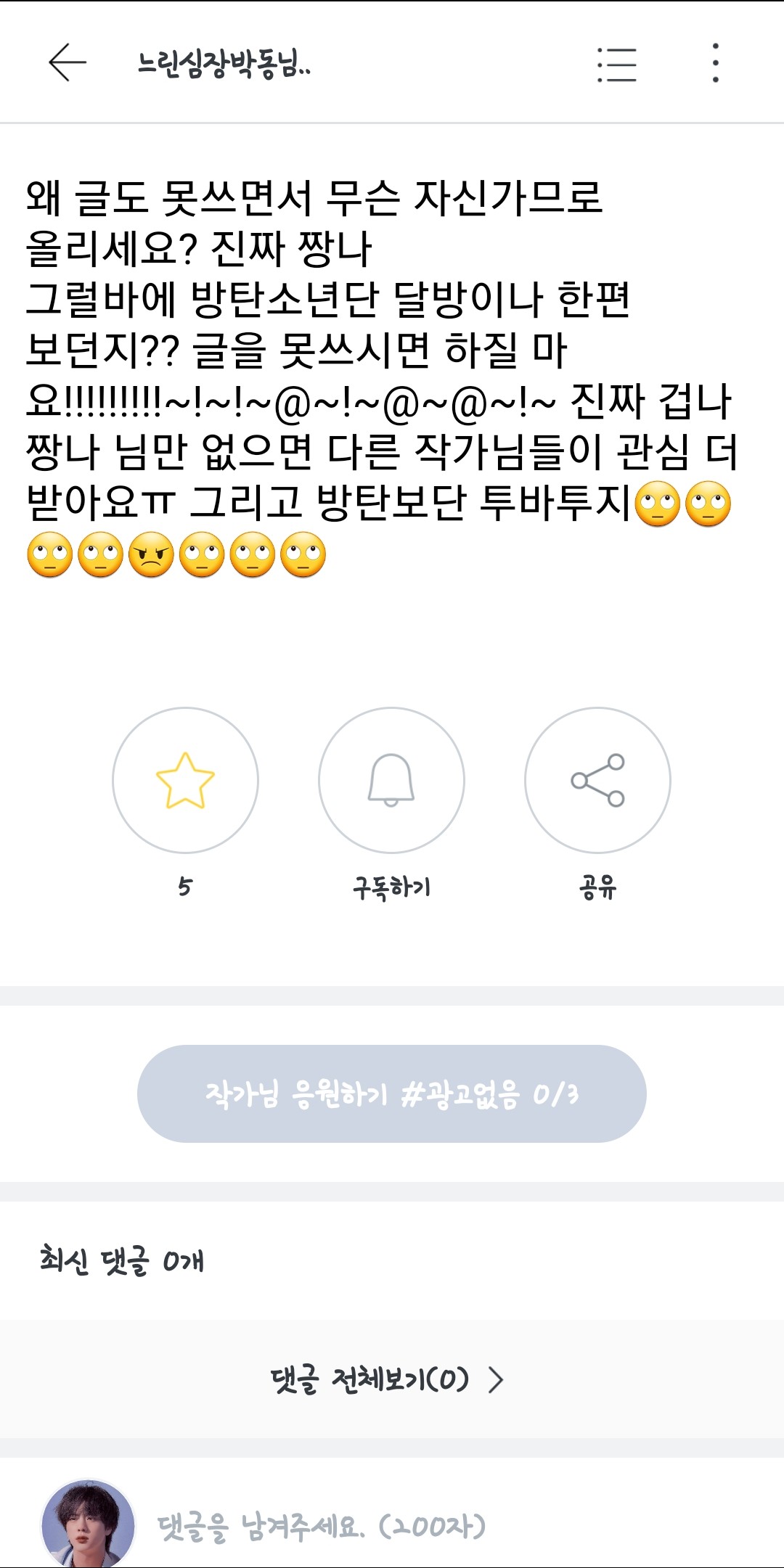Tap the 작가님 응원하기 button
Image resolution: width=784 pixels, height=1568 pixels.
pos(391,1093)
